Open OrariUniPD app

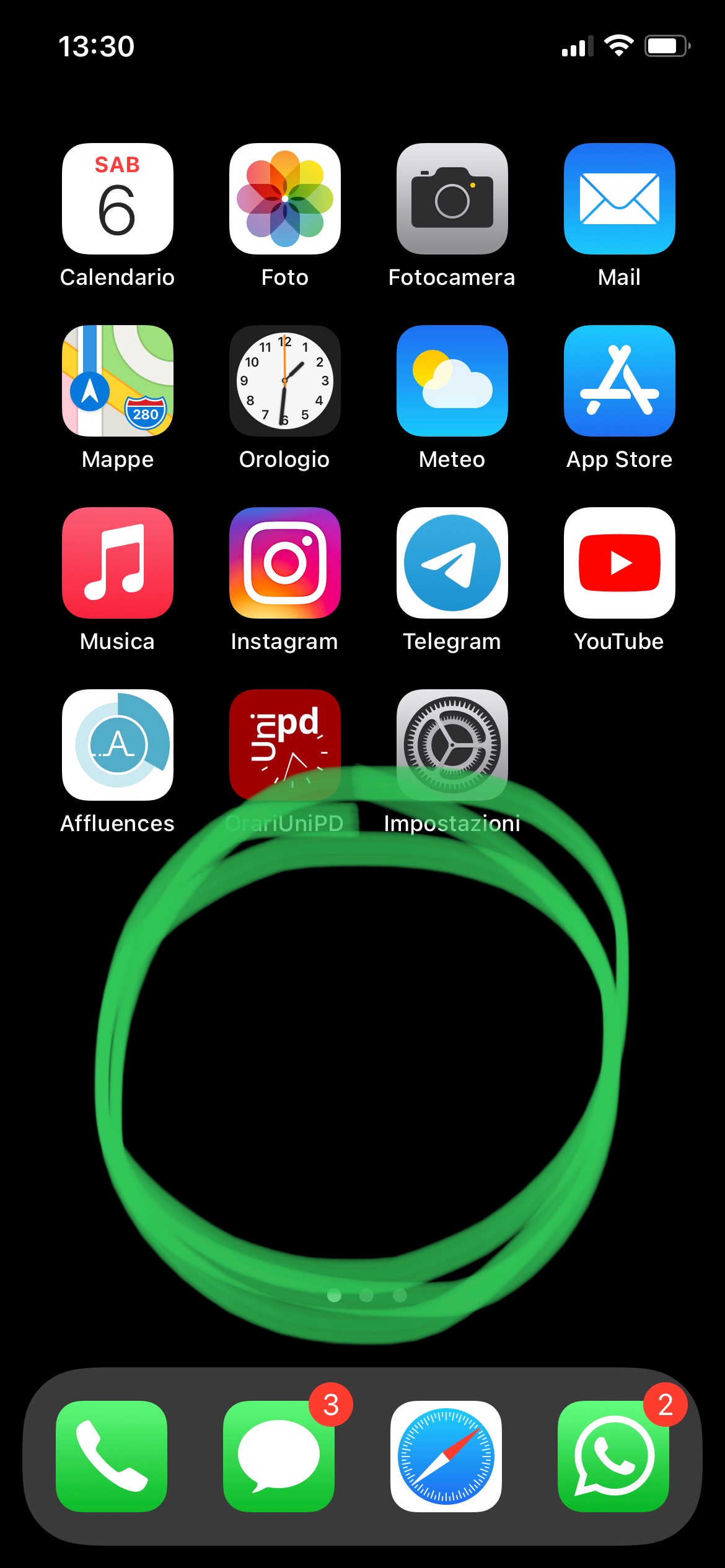(x=285, y=745)
